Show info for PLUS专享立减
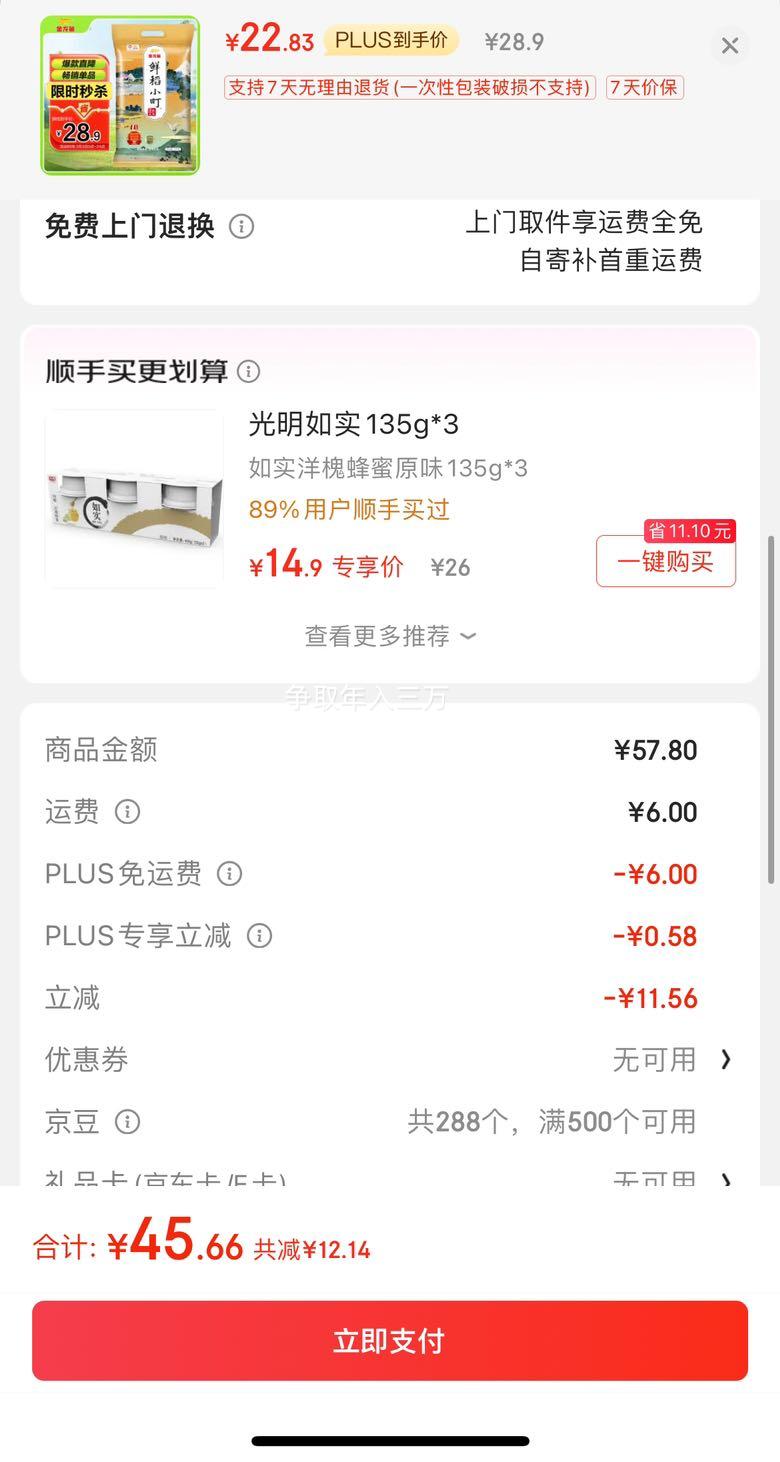 (259, 936)
